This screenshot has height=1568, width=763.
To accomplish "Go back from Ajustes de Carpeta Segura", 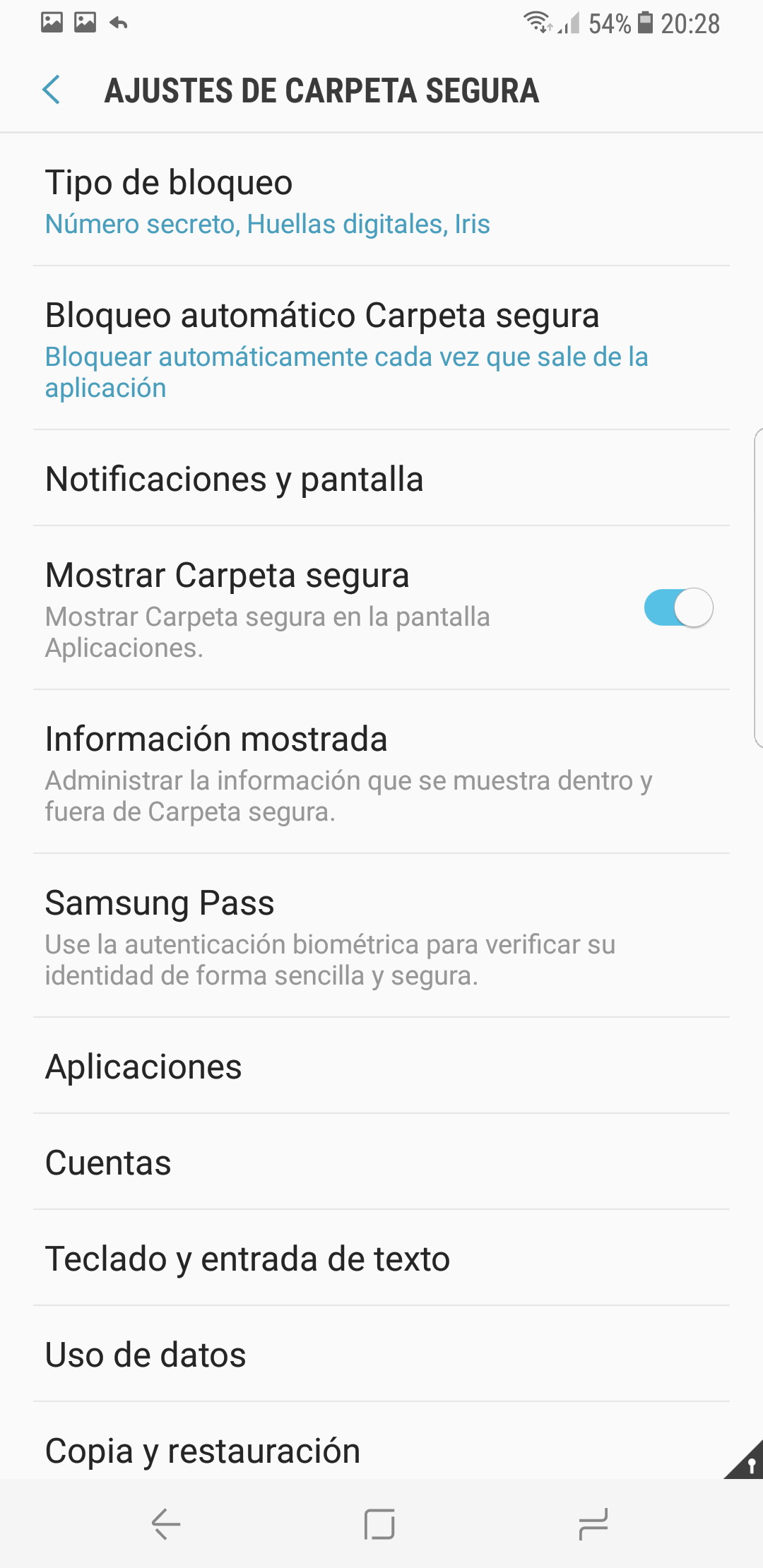I will pos(52,90).
